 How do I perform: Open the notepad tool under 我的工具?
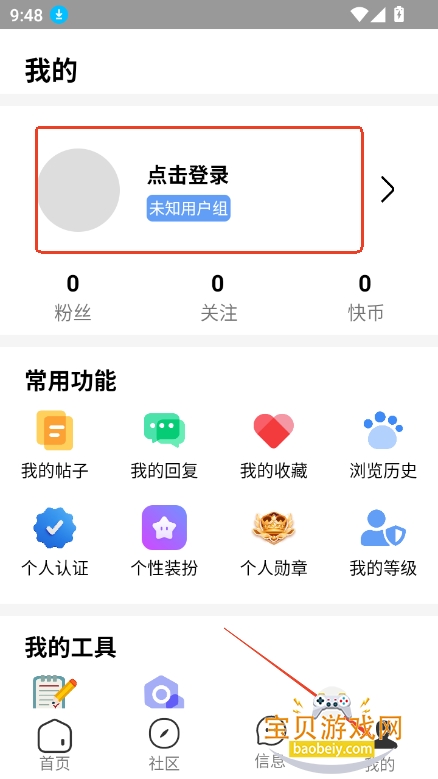pos(55,692)
